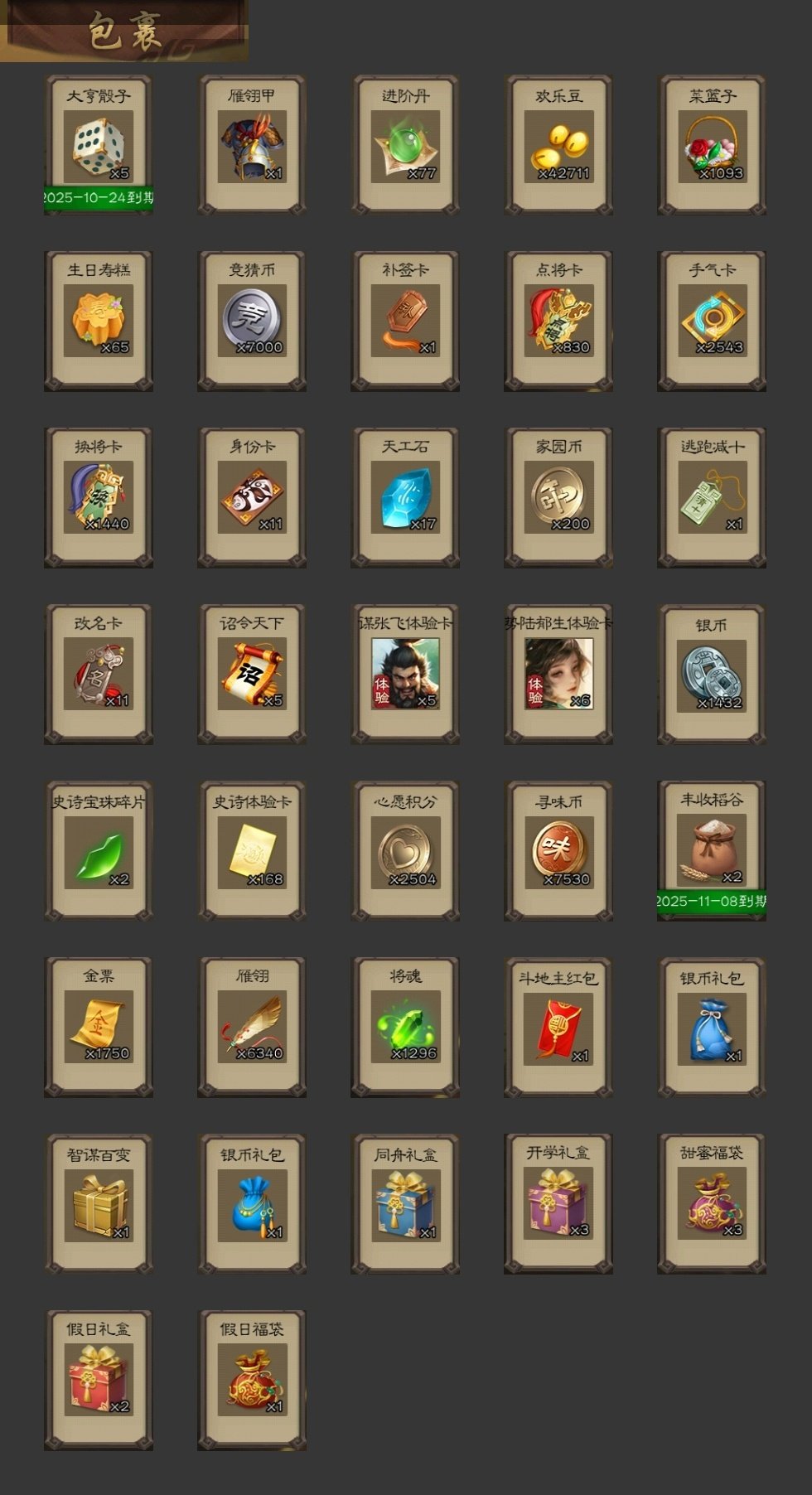Screen dimensions: 812x1495
Task: Select the 史诗体验卡 item
Action: [x=252, y=851]
